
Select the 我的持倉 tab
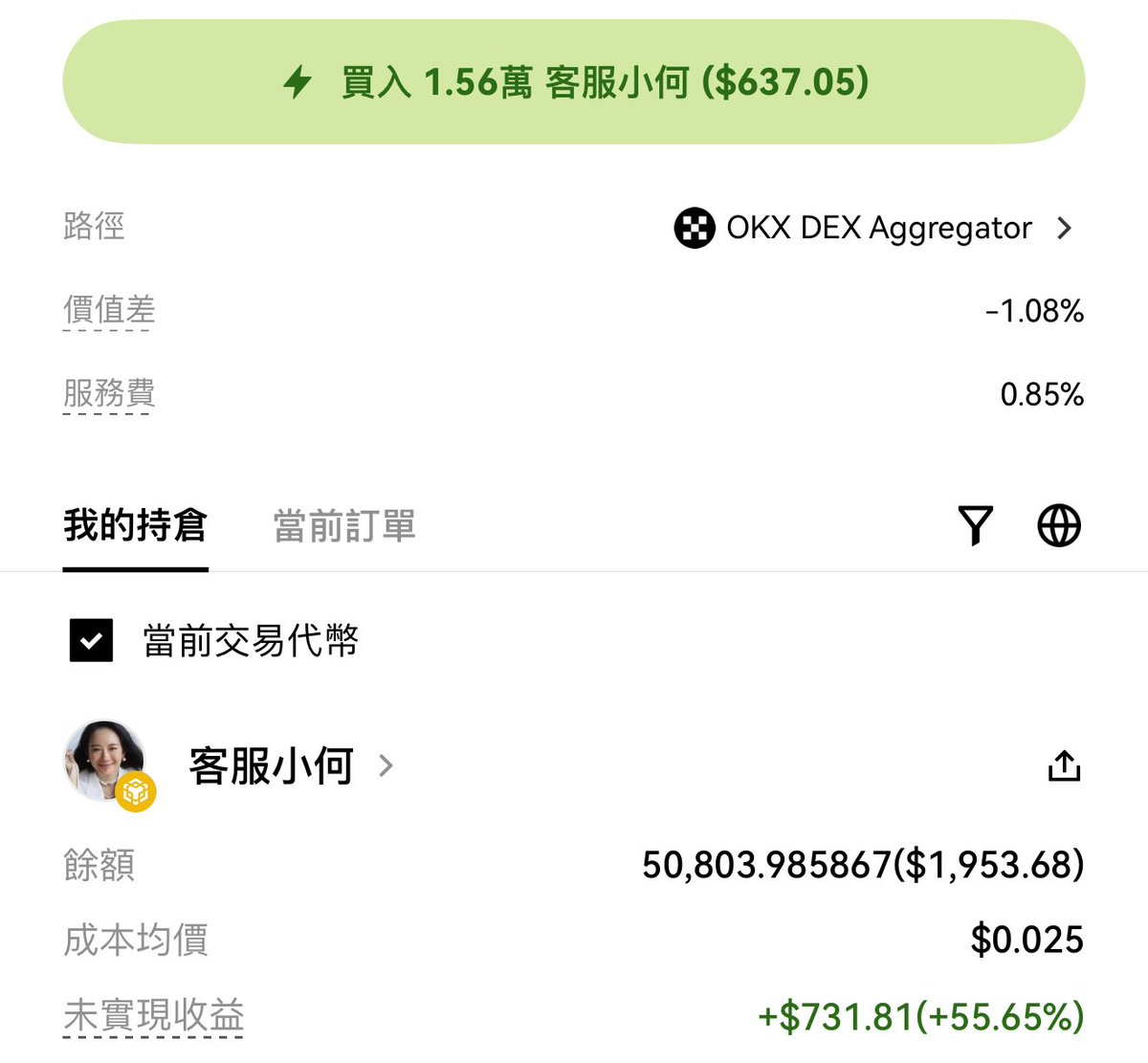[x=135, y=526]
